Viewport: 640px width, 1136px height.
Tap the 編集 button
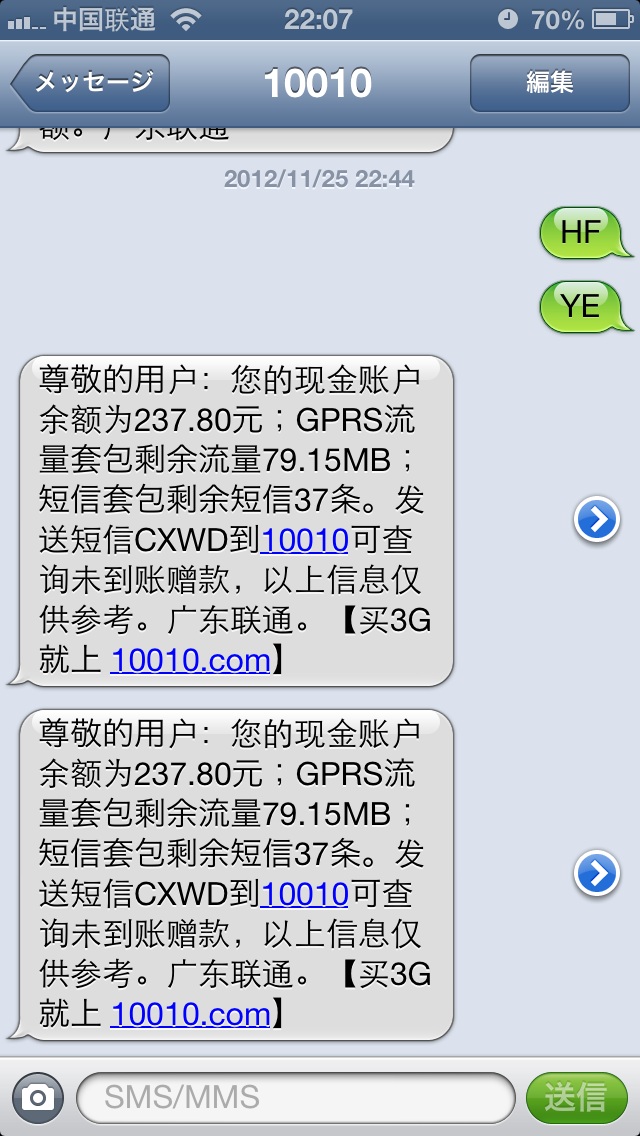tap(549, 83)
